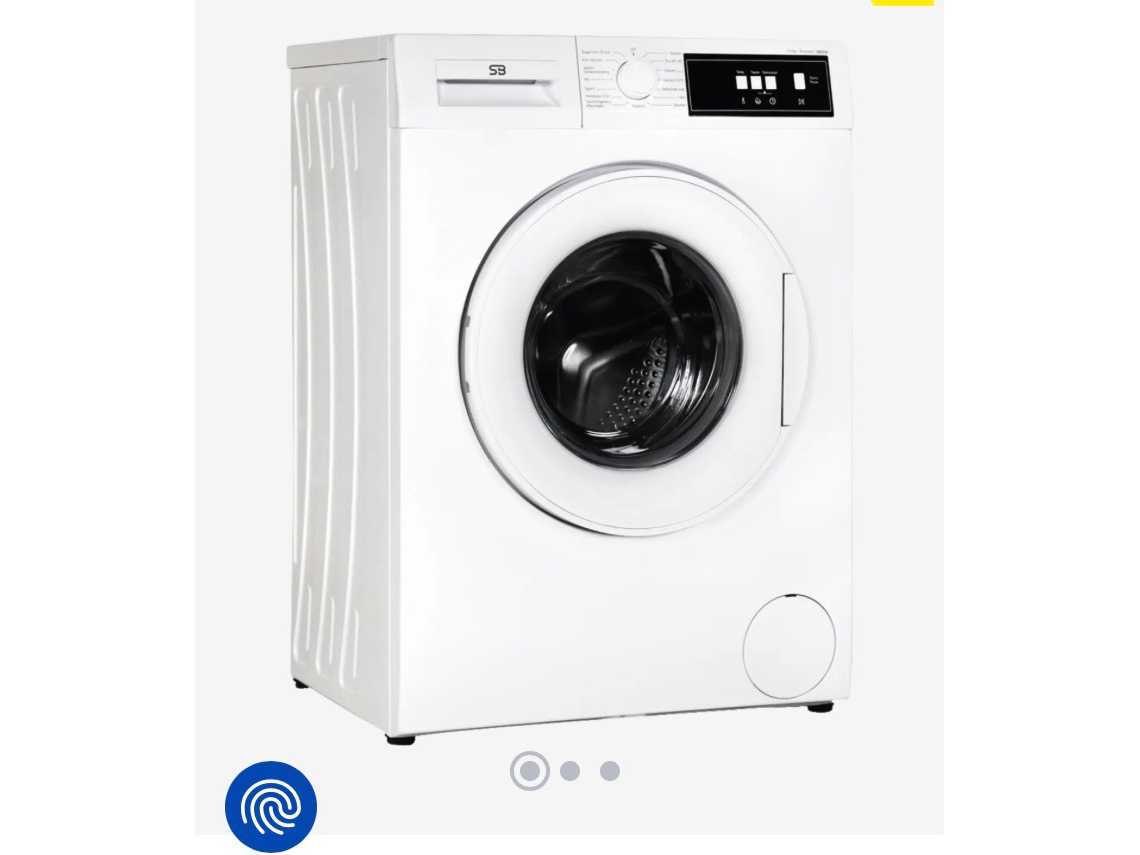Jump to the second image indicator dot
Image resolution: width=1140 pixels, height=855 pixels.
click(570, 771)
